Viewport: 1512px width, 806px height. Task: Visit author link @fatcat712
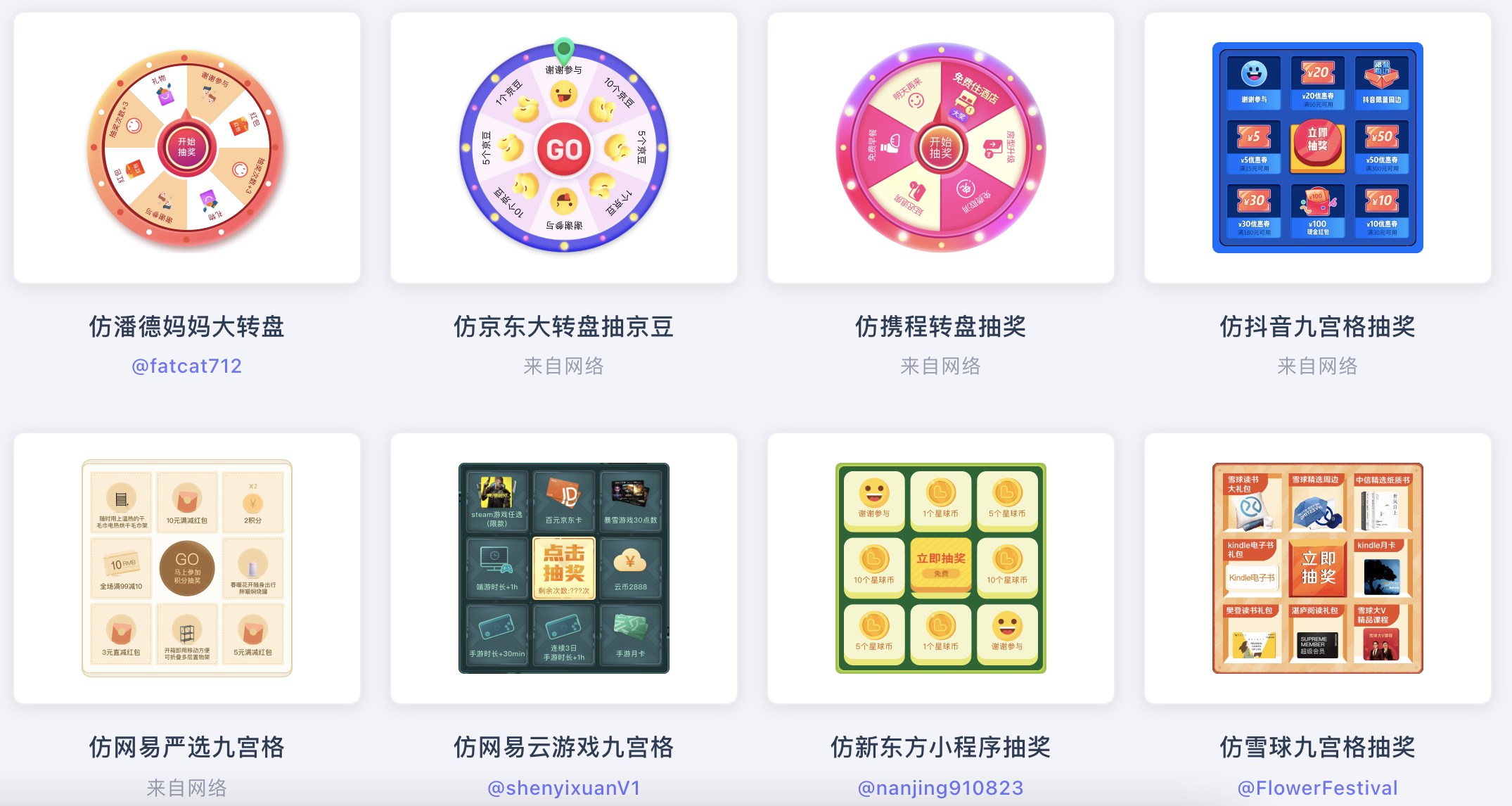point(186,366)
